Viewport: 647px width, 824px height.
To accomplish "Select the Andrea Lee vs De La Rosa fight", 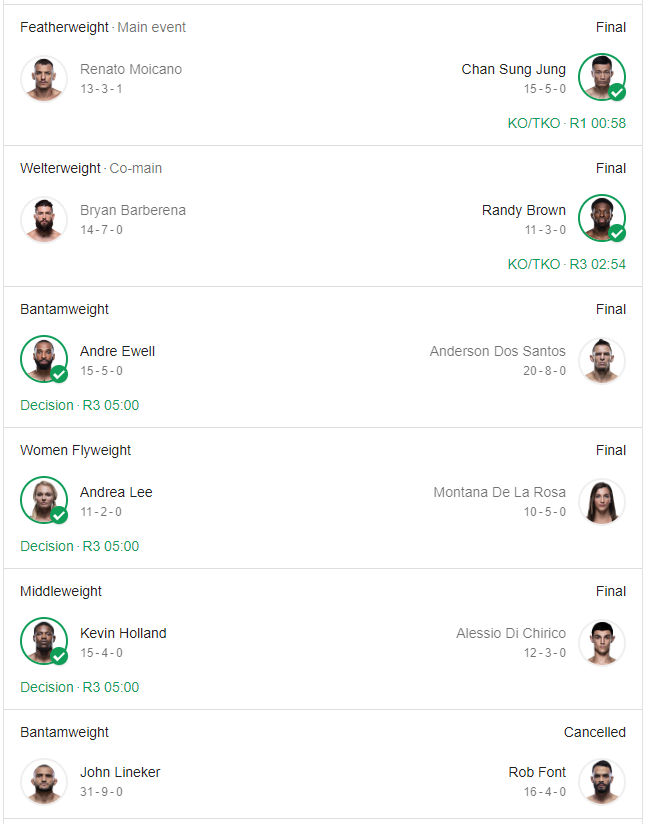I will coord(322,499).
